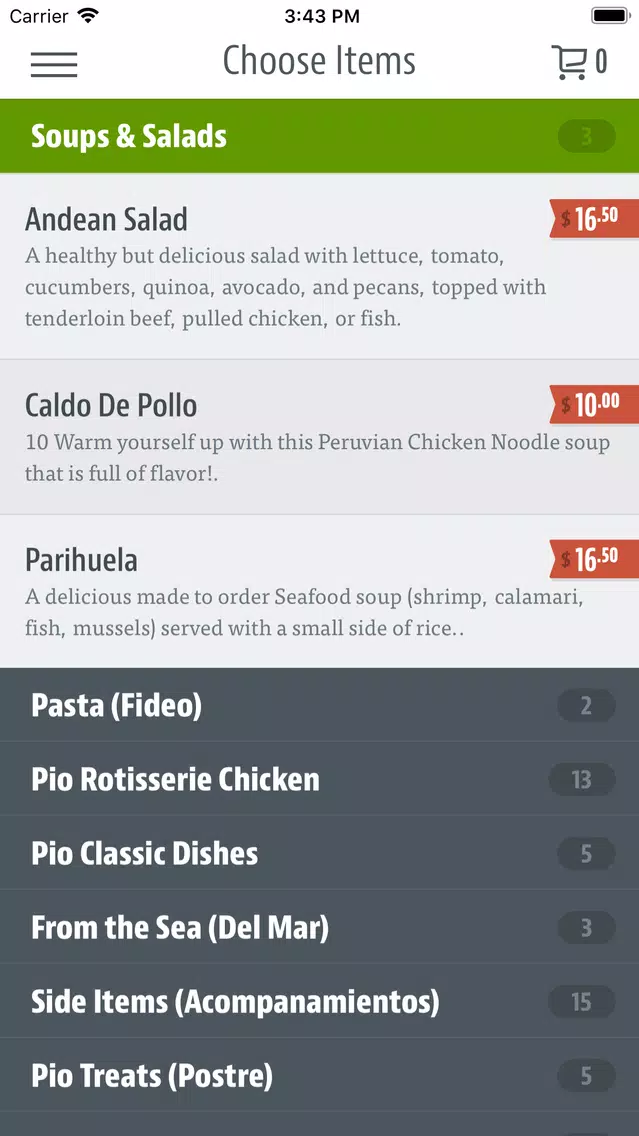639x1136 pixels.
Task: Expand the Pasta (Fideo) category
Action: pos(320,705)
